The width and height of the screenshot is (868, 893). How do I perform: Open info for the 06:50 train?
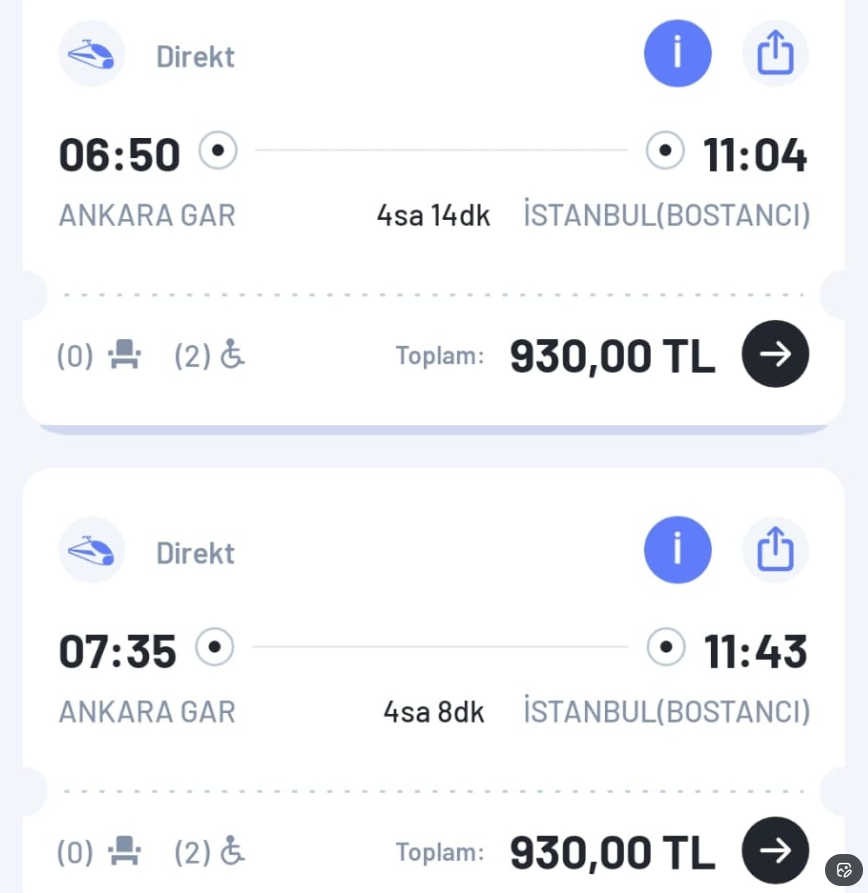[677, 54]
